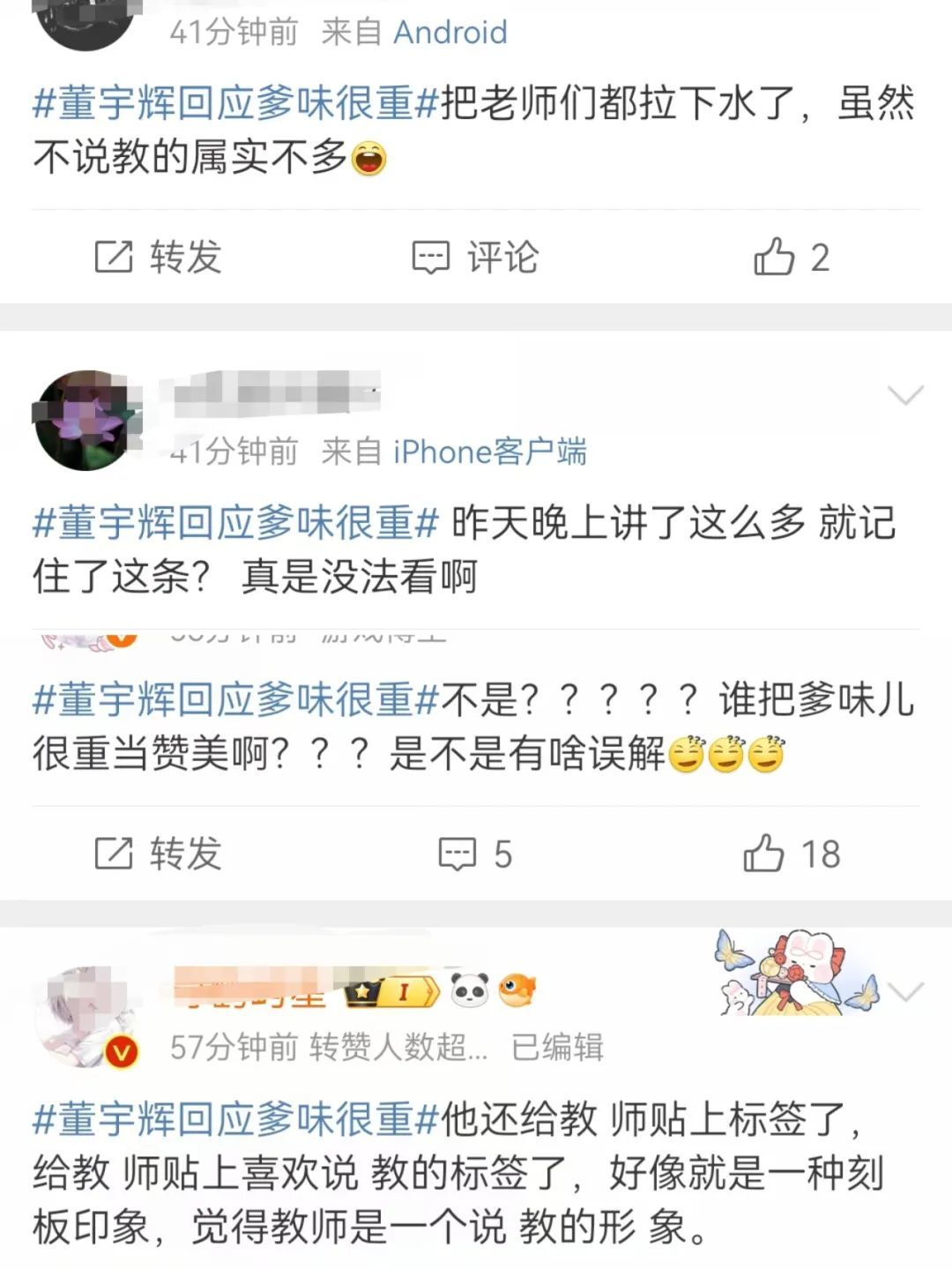The image size is (952, 1270).
Task: Comment on the 把老师们都拉下水了 post
Action: click(476, 258)
